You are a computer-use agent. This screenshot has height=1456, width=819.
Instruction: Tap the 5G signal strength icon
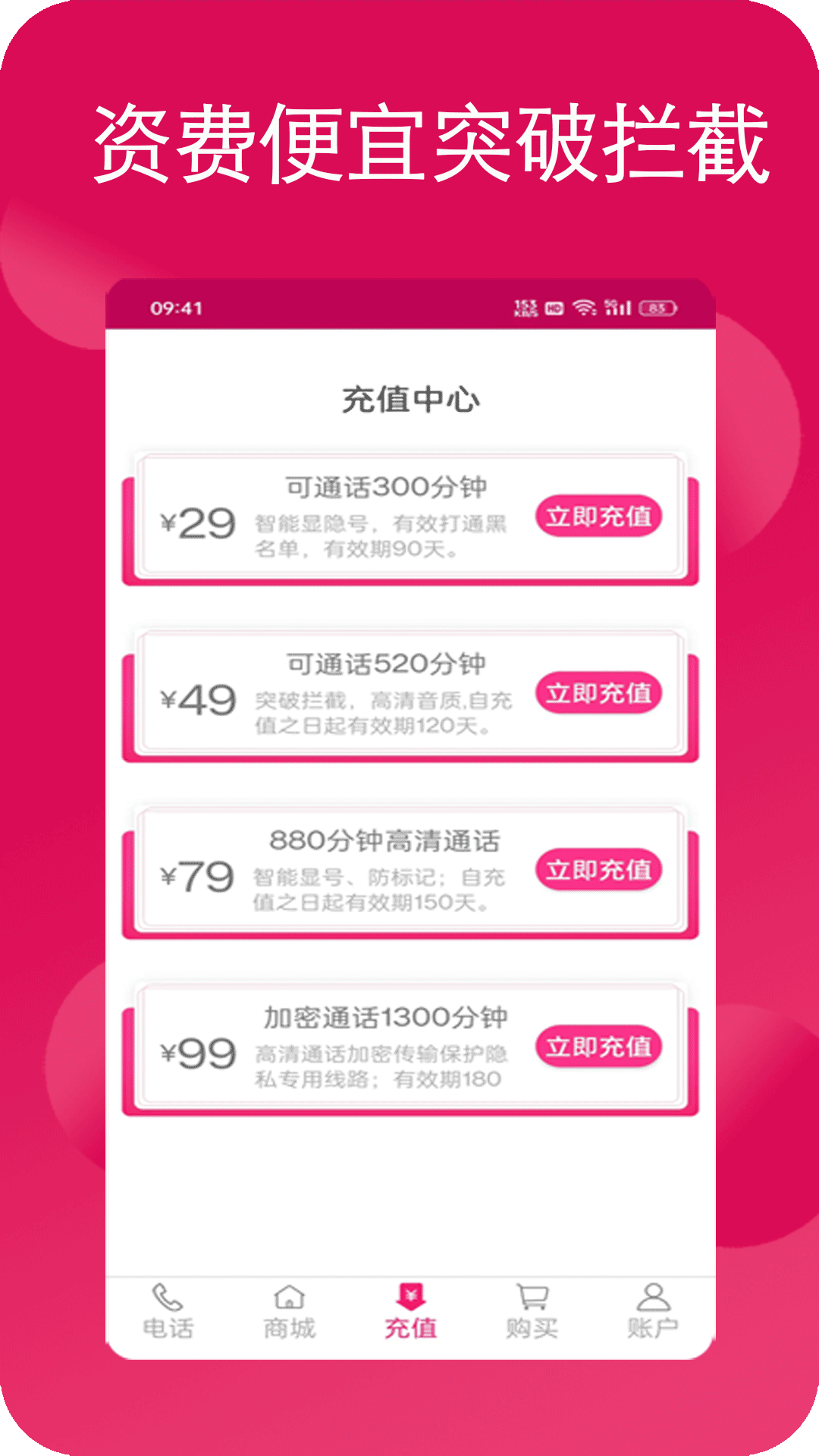click(x=616, y=306)
